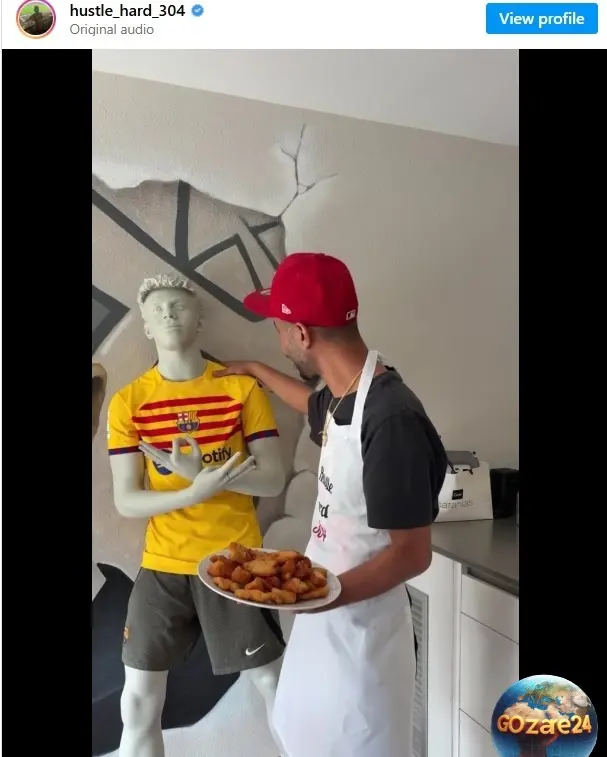607x757 pixels.
Task: Tap the View profile button
Action: (x=541, y=19)
